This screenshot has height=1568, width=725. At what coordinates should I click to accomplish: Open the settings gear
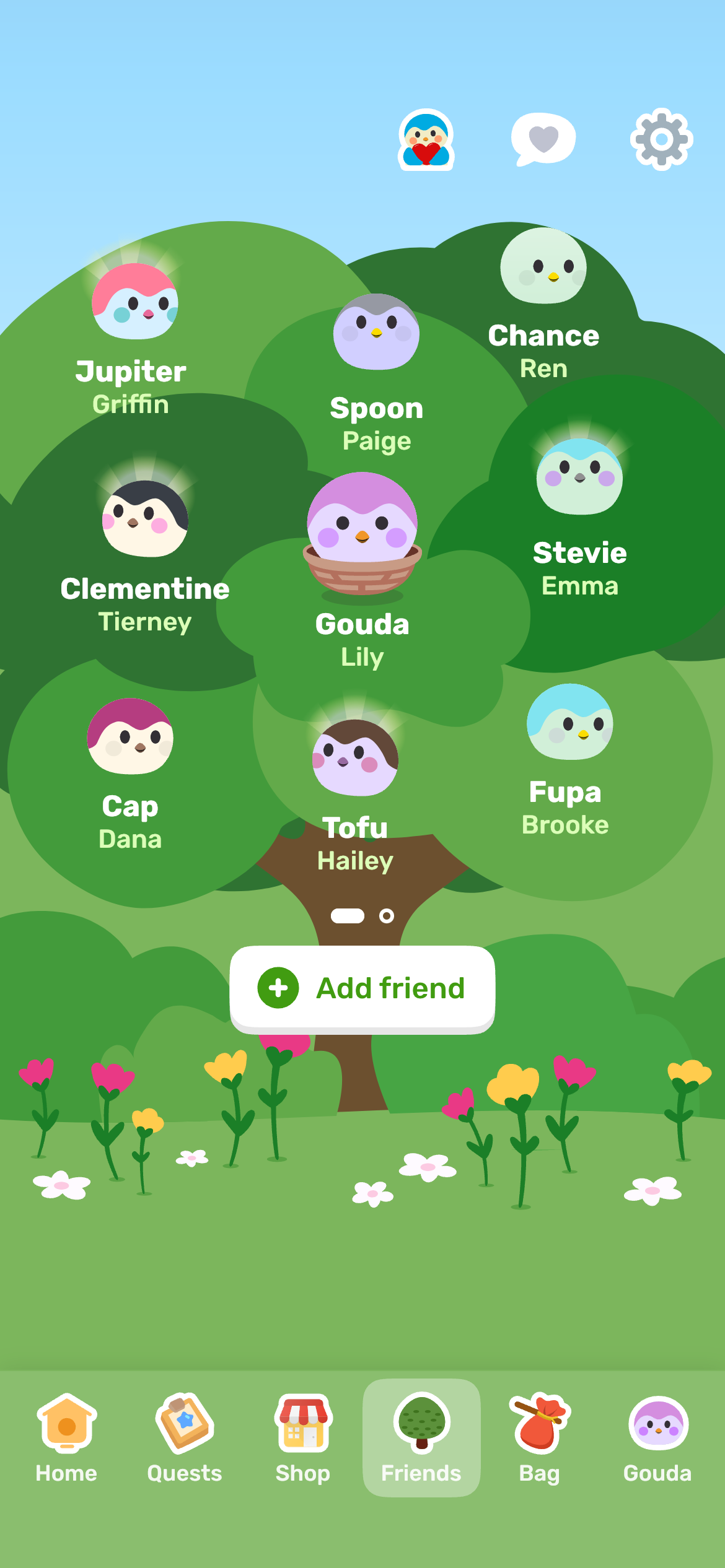(661, 139)
